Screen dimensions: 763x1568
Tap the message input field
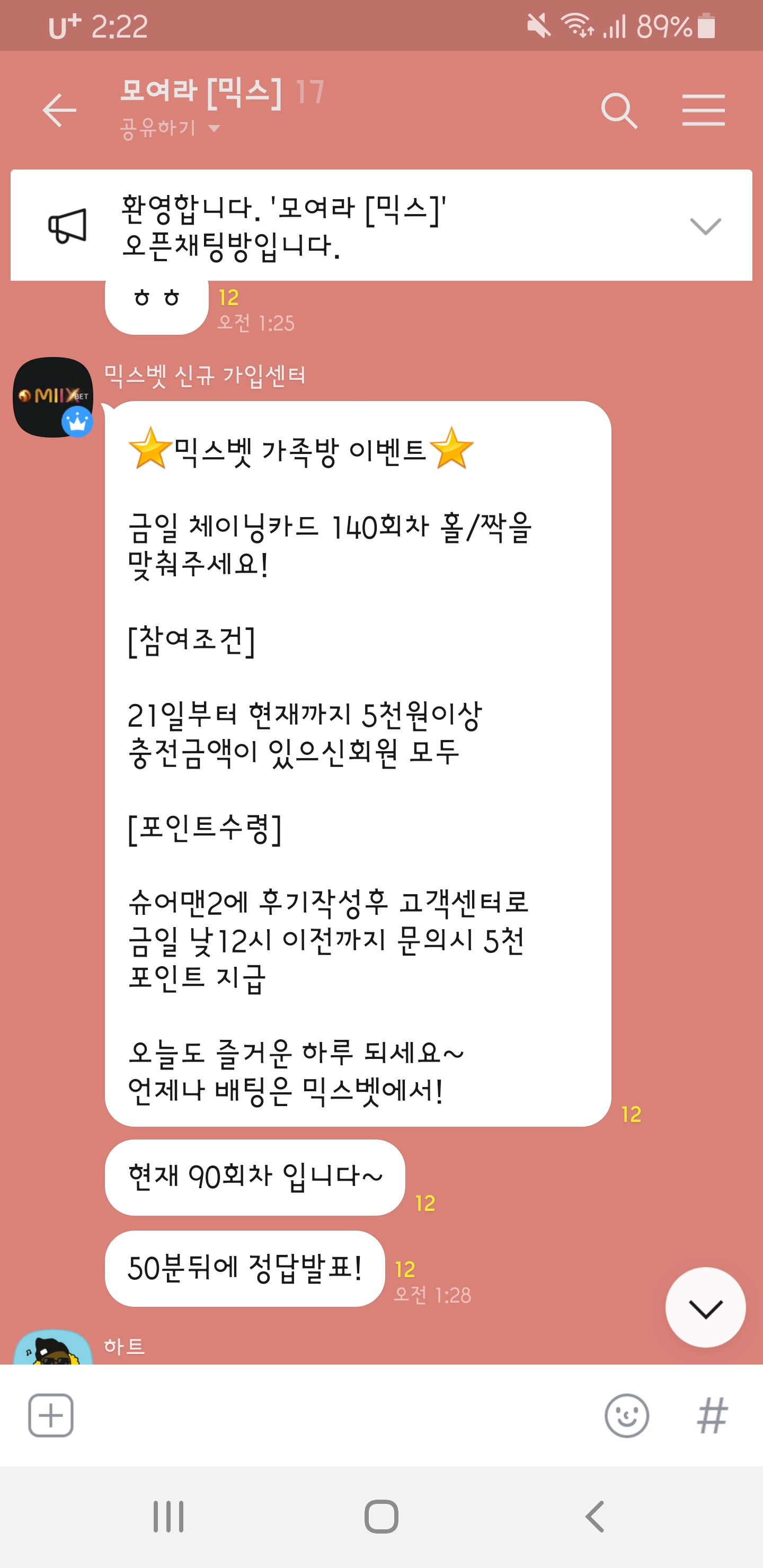(335, 1415)
